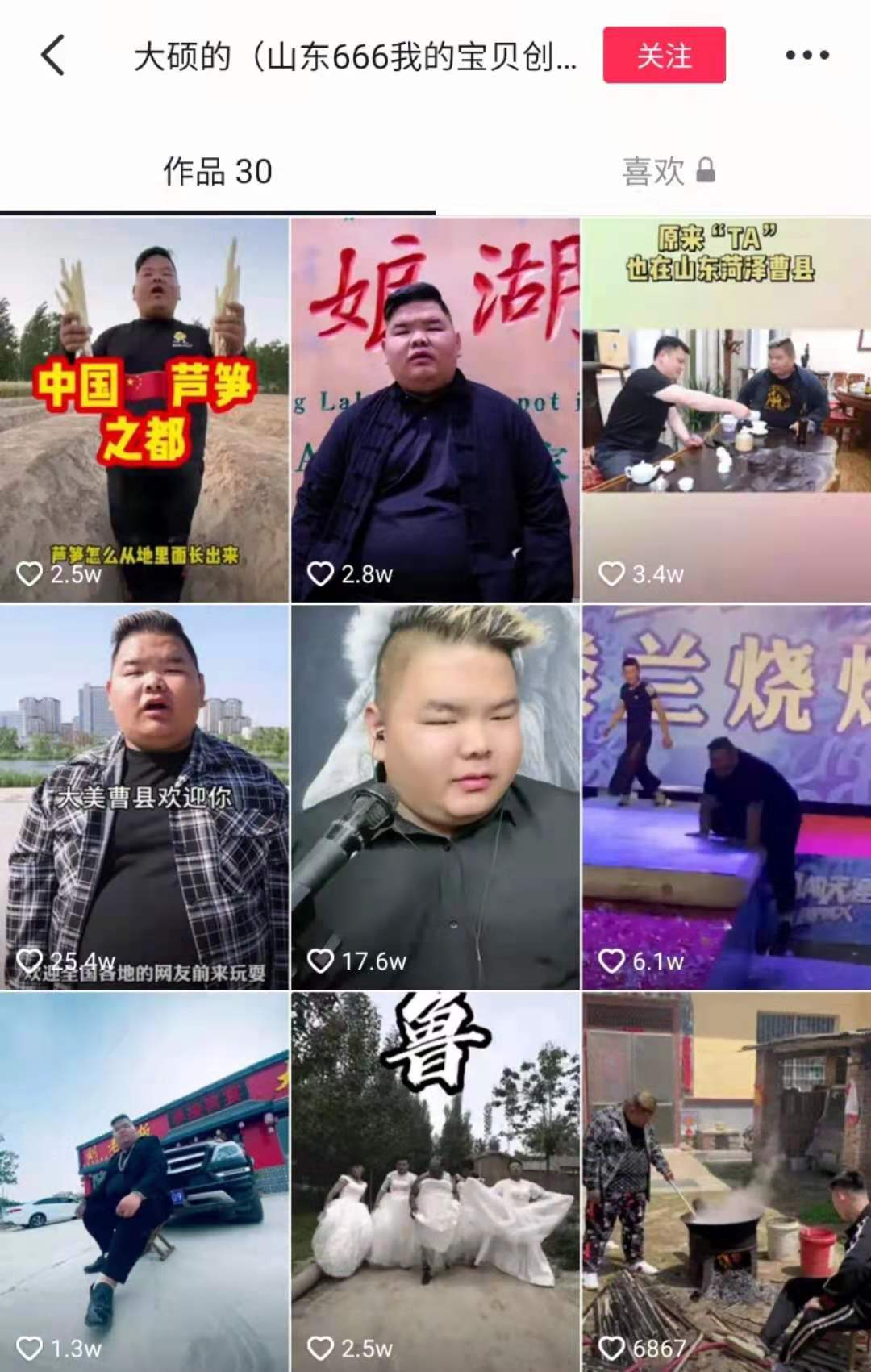Screen dimensions: 871x1372
Task: Play the 鲁 wedding dress video
Action: 435,1182
